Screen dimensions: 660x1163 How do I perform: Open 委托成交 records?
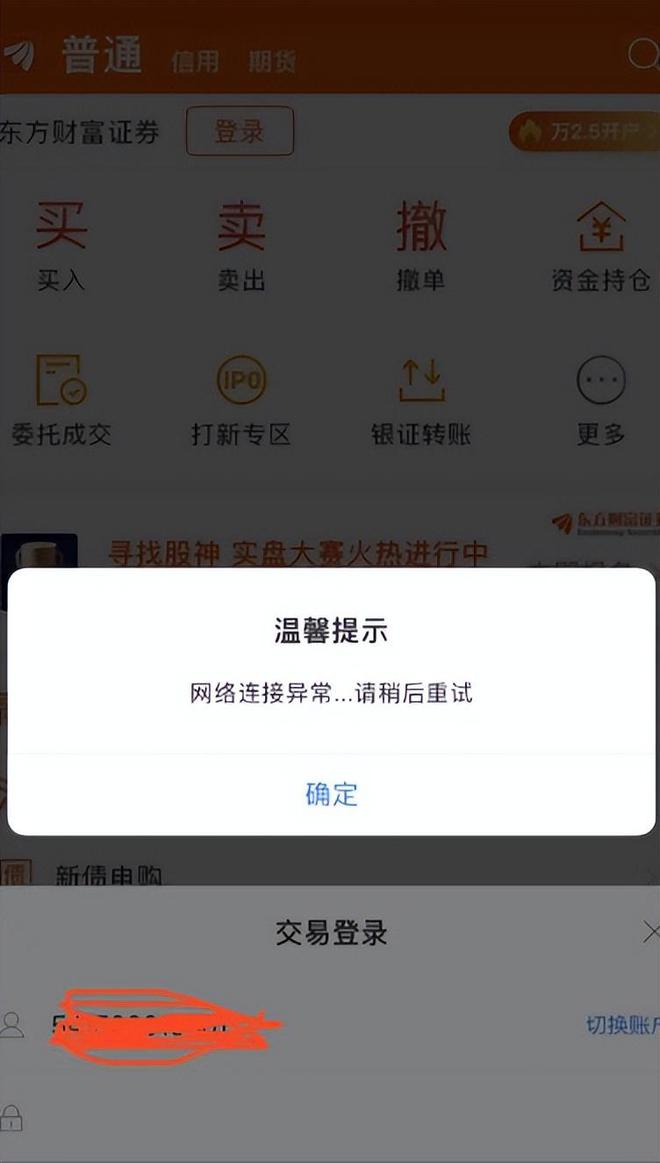61,400
